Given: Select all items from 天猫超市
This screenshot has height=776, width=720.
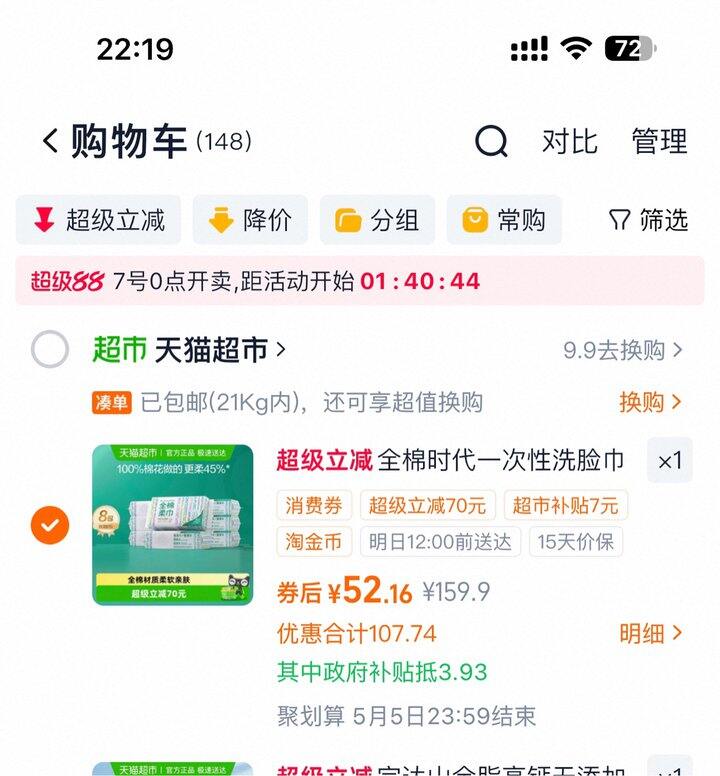Looking at the screenshot, I should point(50,350).
